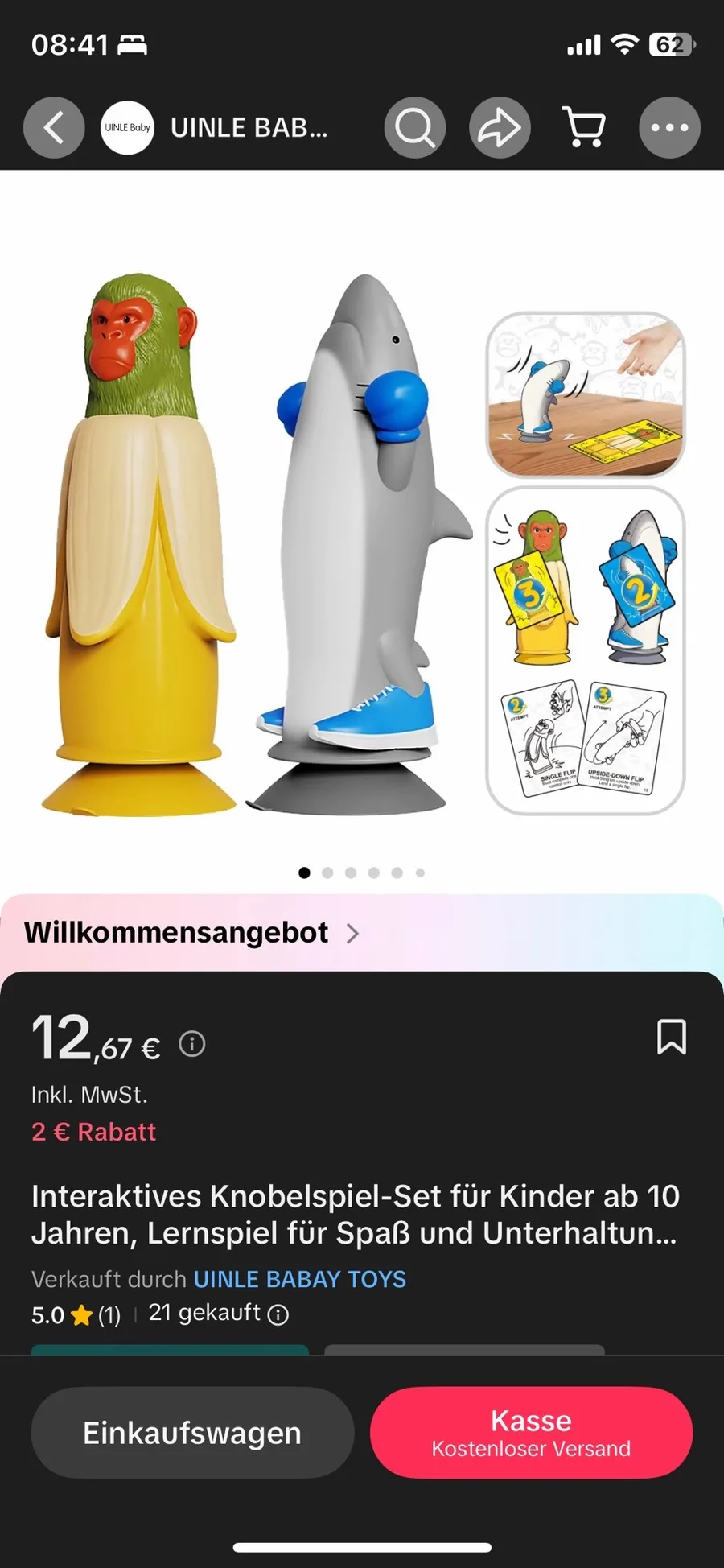Show info about 21 gekauft
This screenshot has height=1568, width=724.
[x=278, y=1315]
